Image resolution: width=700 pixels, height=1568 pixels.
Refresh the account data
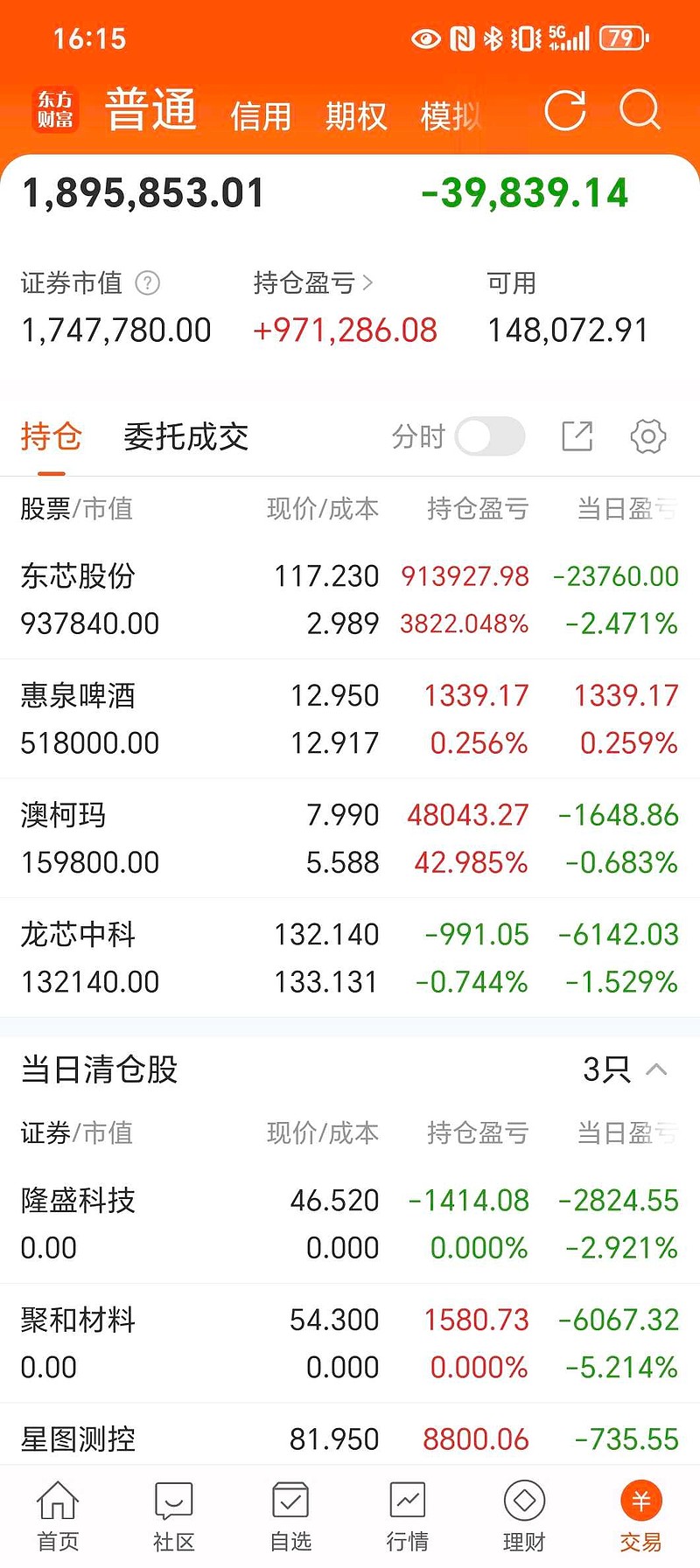(564, 111)
